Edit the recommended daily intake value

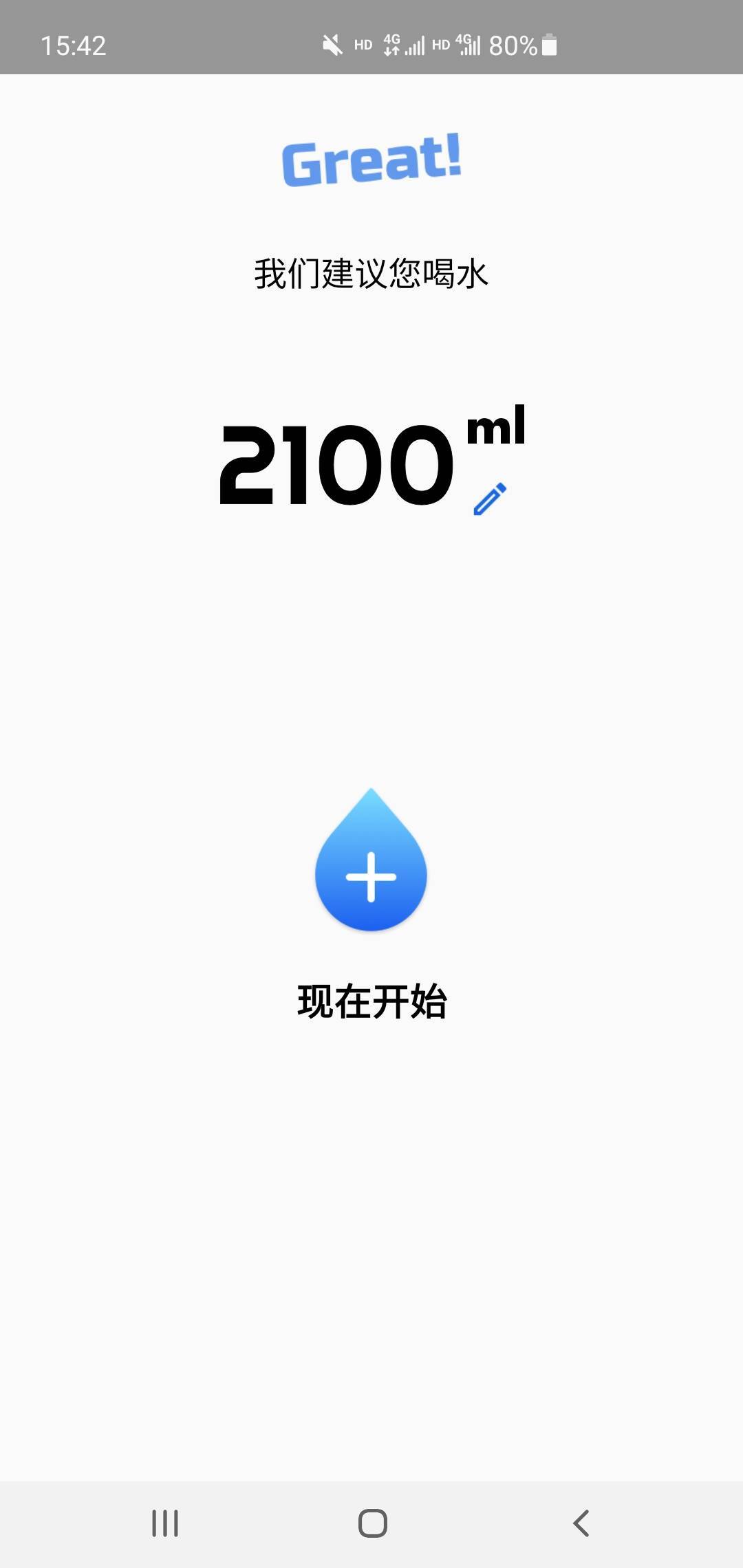[489, 499]
